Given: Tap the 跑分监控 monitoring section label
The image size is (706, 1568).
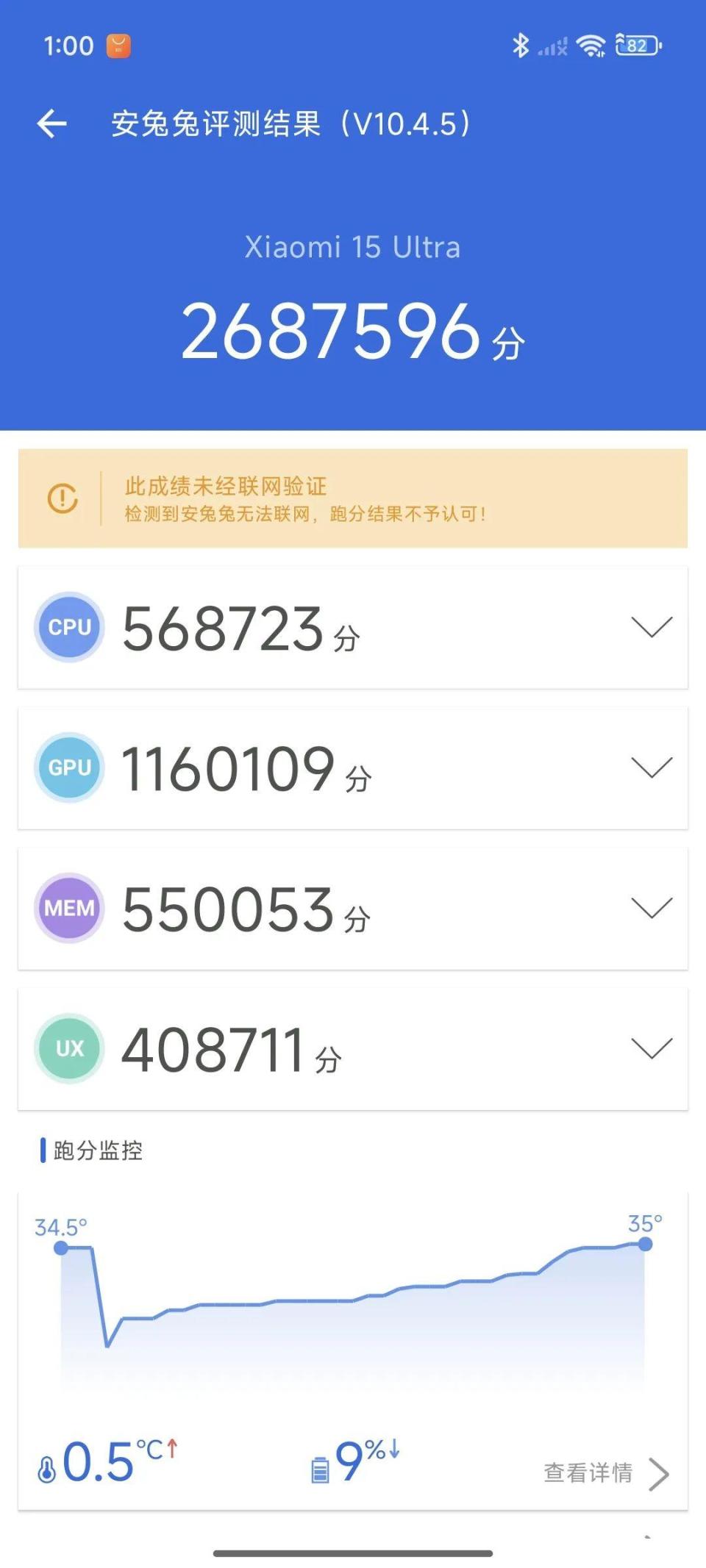Looking at the screenshot, I should (94, 1151).
